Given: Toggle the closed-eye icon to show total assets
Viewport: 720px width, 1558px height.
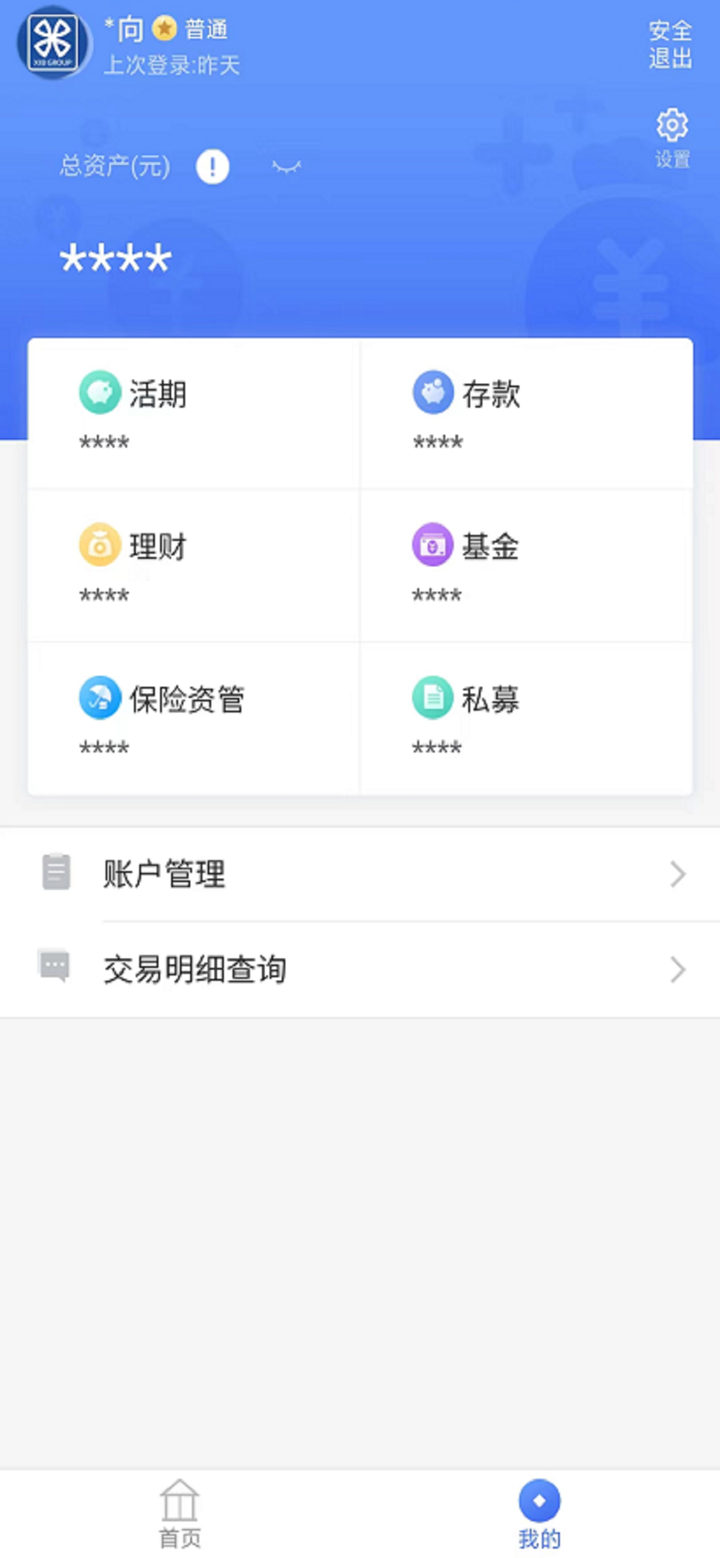Looking at the screenshot, I should [287, 167].
